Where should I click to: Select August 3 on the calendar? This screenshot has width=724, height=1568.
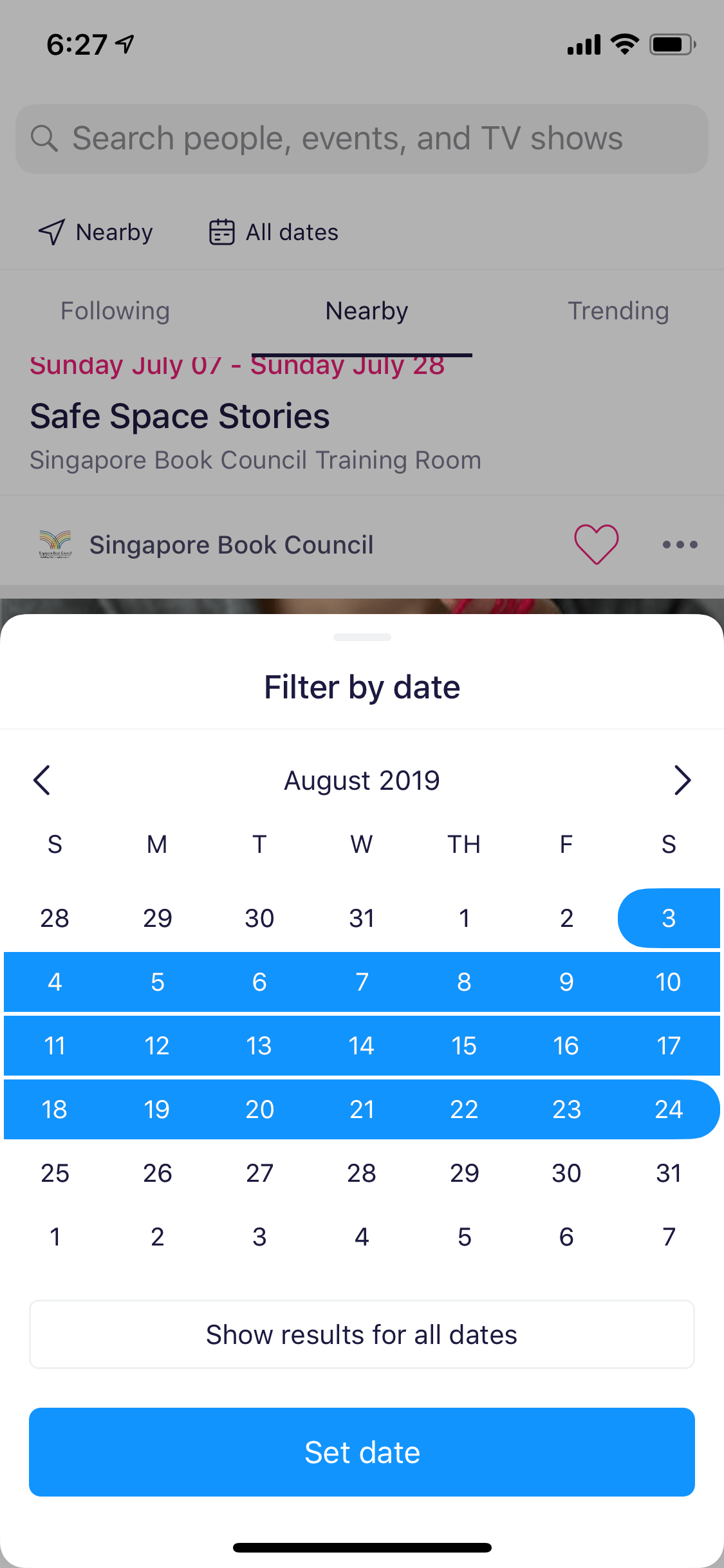(x=669, y=918)
